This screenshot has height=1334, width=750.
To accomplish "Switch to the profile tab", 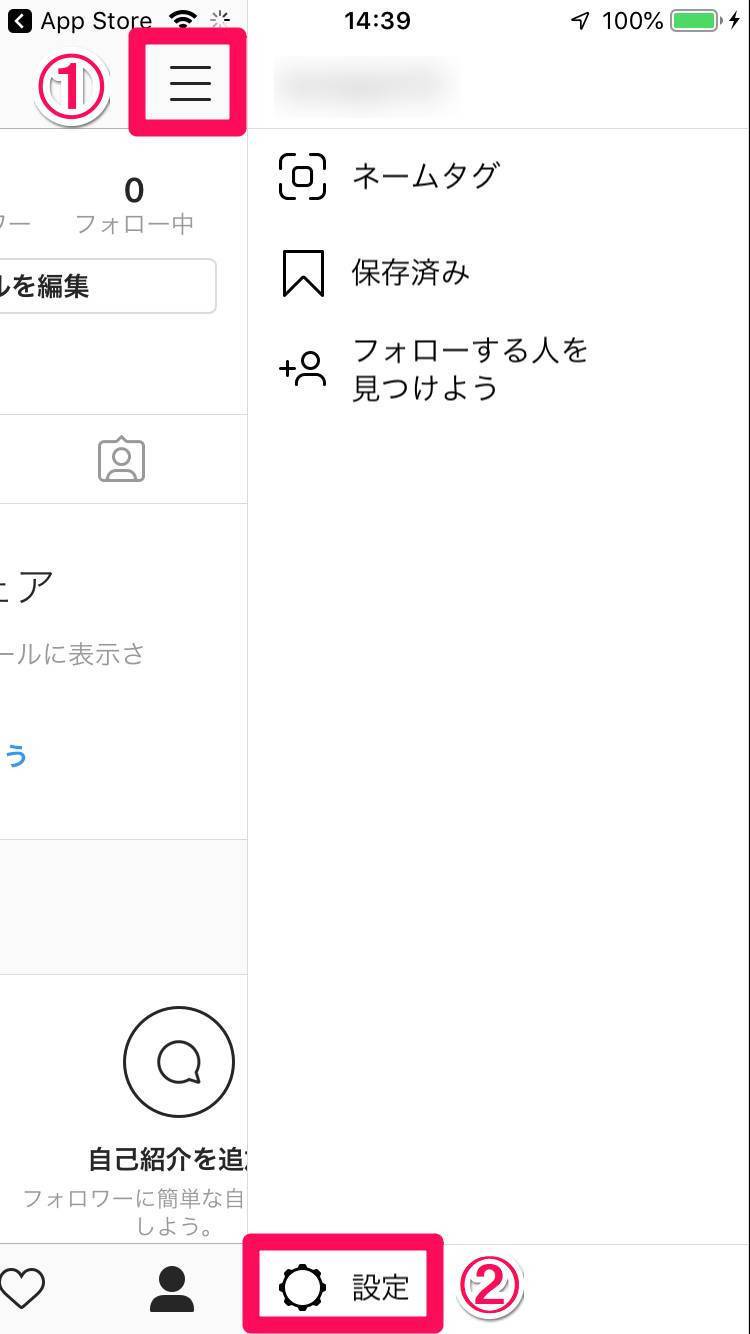I will click(x=172, y=1288).
